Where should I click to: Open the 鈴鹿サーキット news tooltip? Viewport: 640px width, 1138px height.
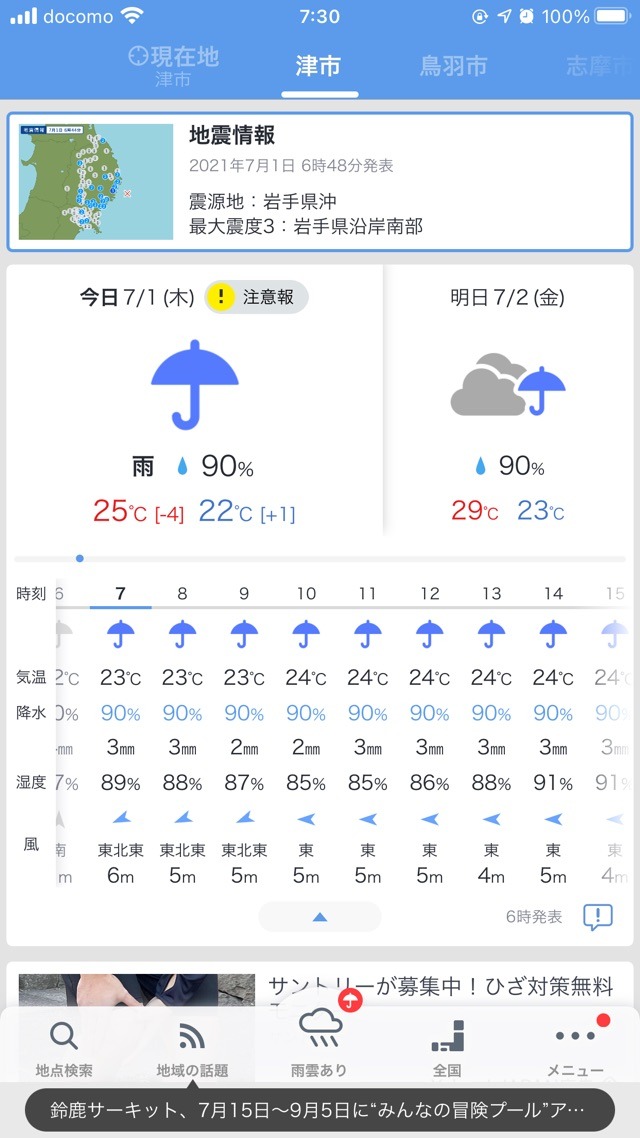coord(319,1110)
